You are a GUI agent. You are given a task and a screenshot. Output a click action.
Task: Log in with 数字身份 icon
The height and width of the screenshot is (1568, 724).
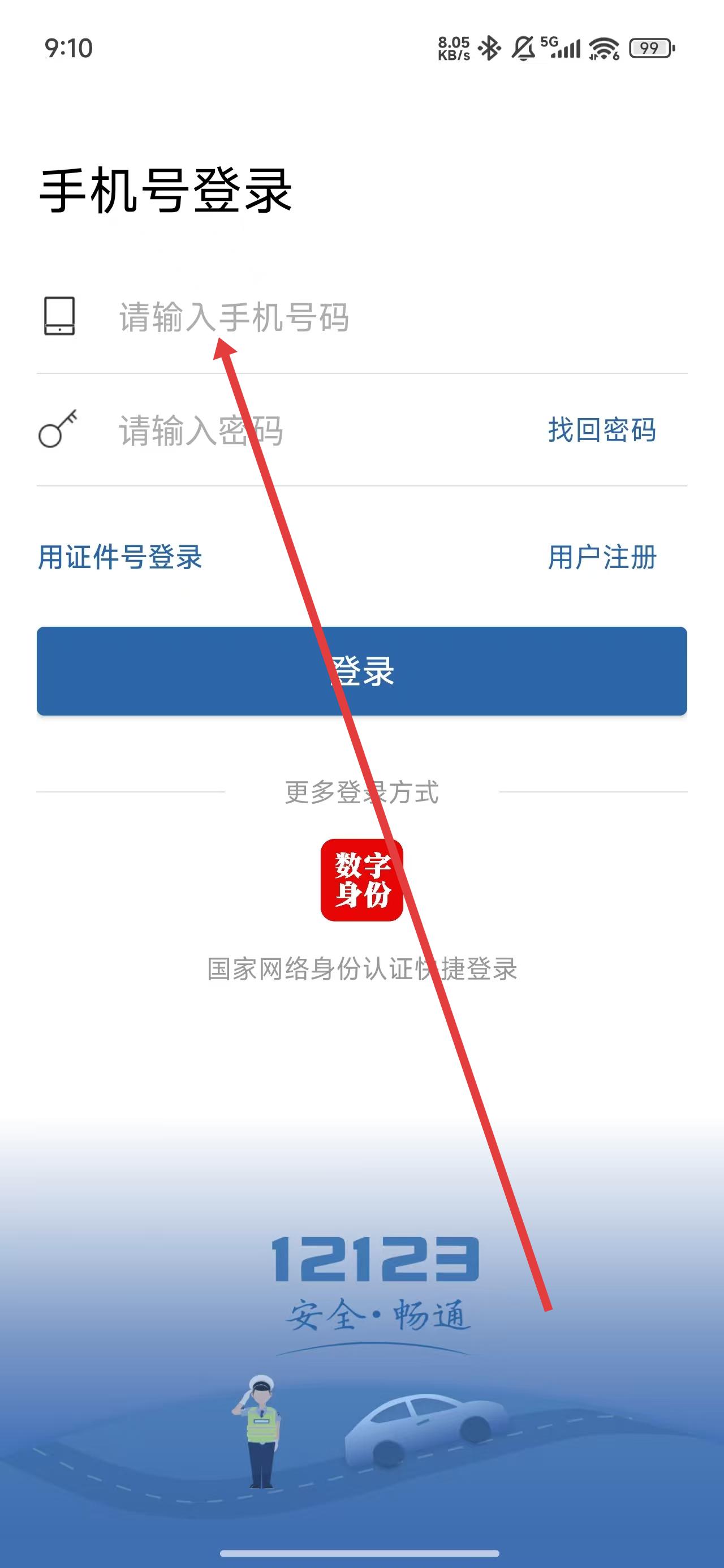coord(361,880)
